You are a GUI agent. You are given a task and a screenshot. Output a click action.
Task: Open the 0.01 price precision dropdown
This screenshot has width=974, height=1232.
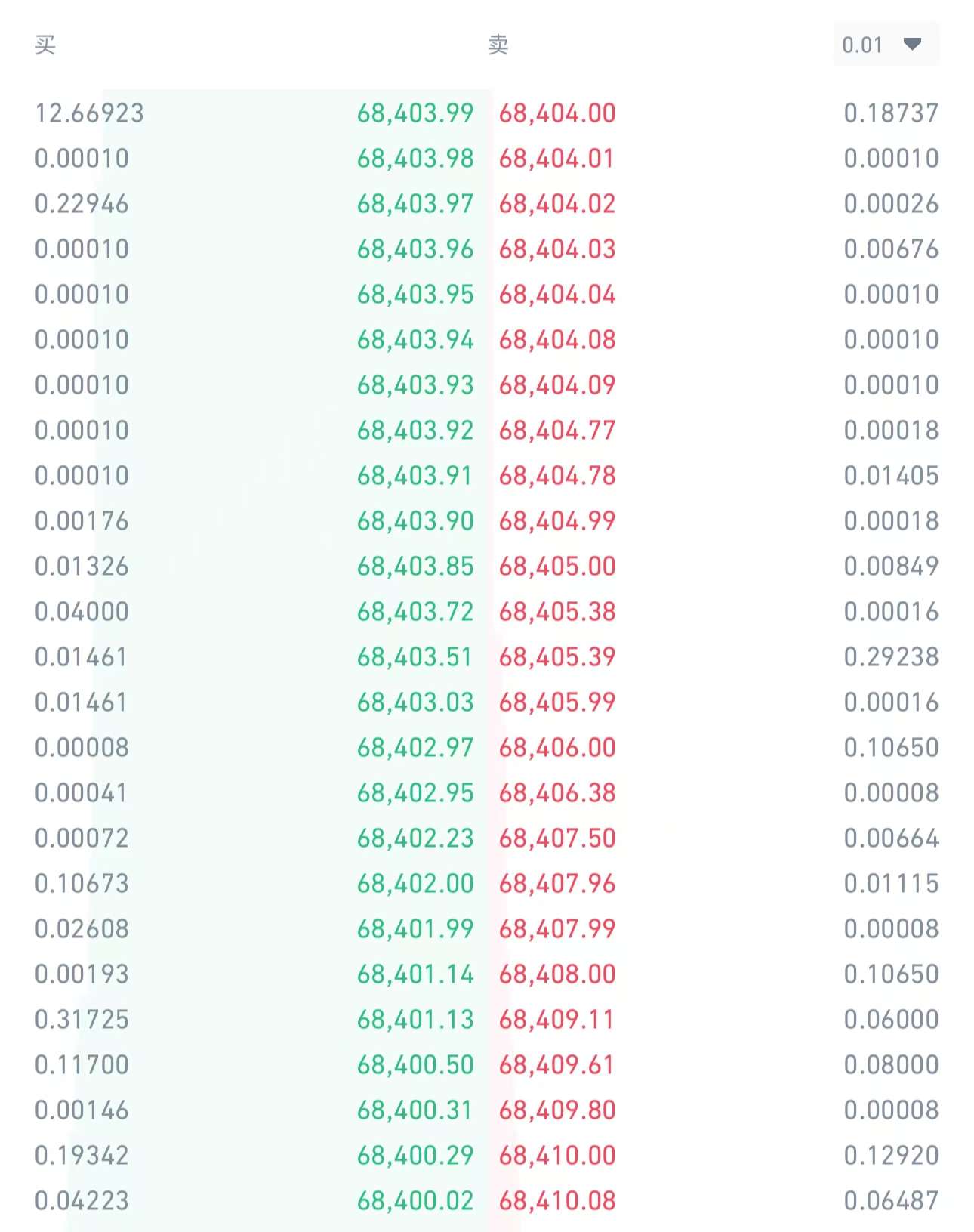tap(886, 45)
